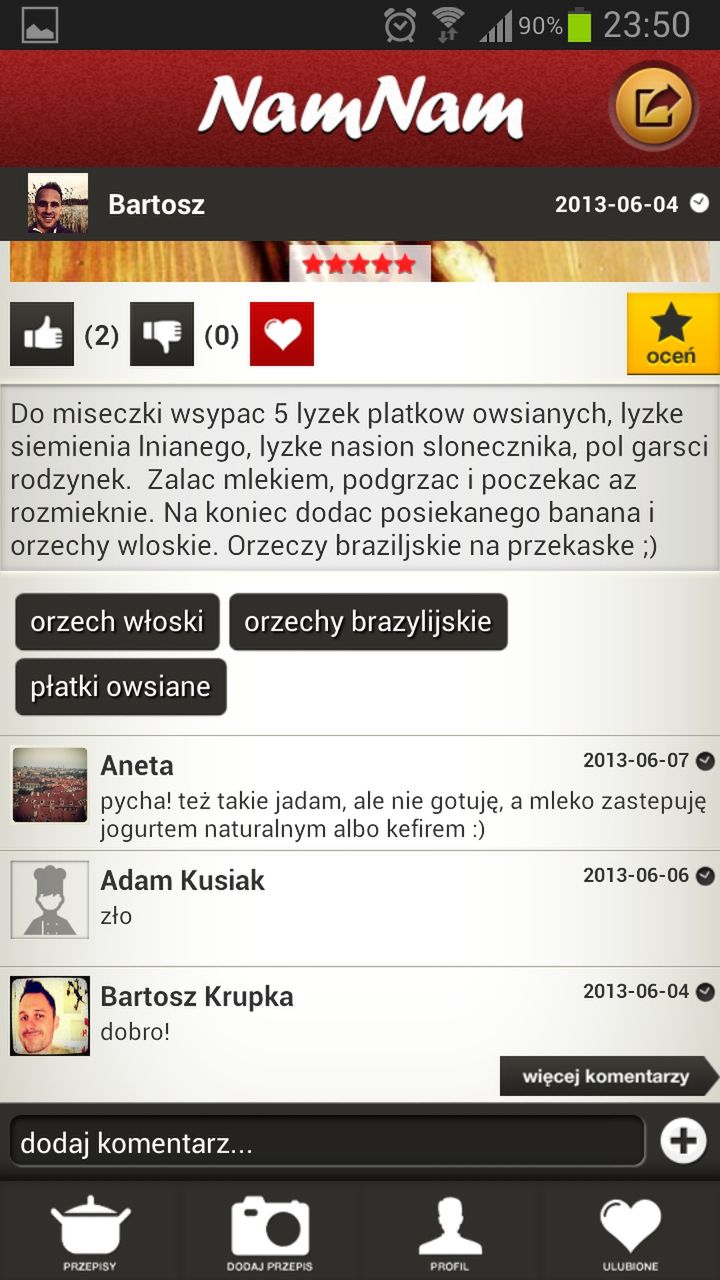Share this recipe with the top-right icon
Viewport: 720px width, 1280px height.
655,107
